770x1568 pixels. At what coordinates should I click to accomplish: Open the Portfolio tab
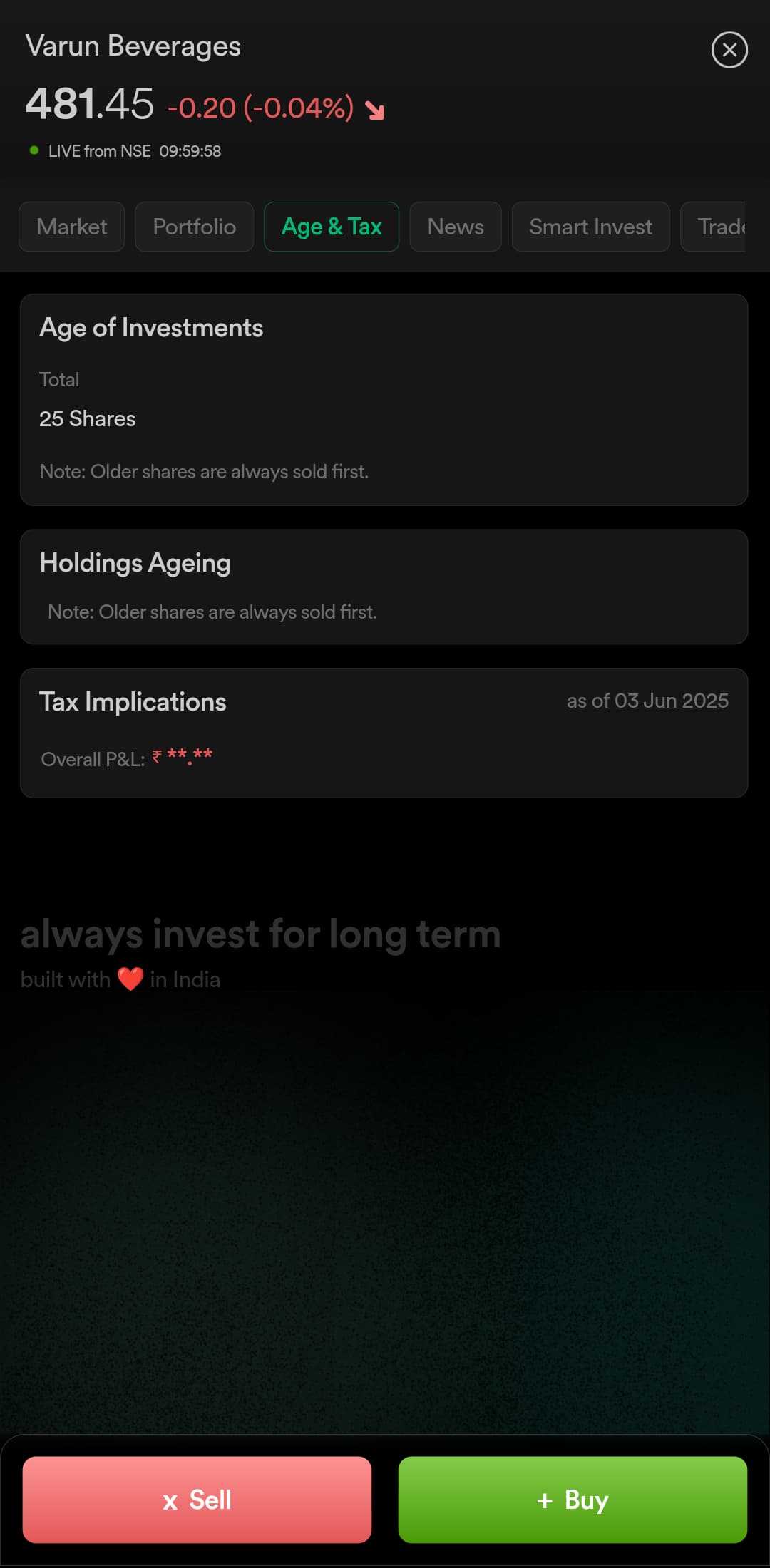[195, 227]
